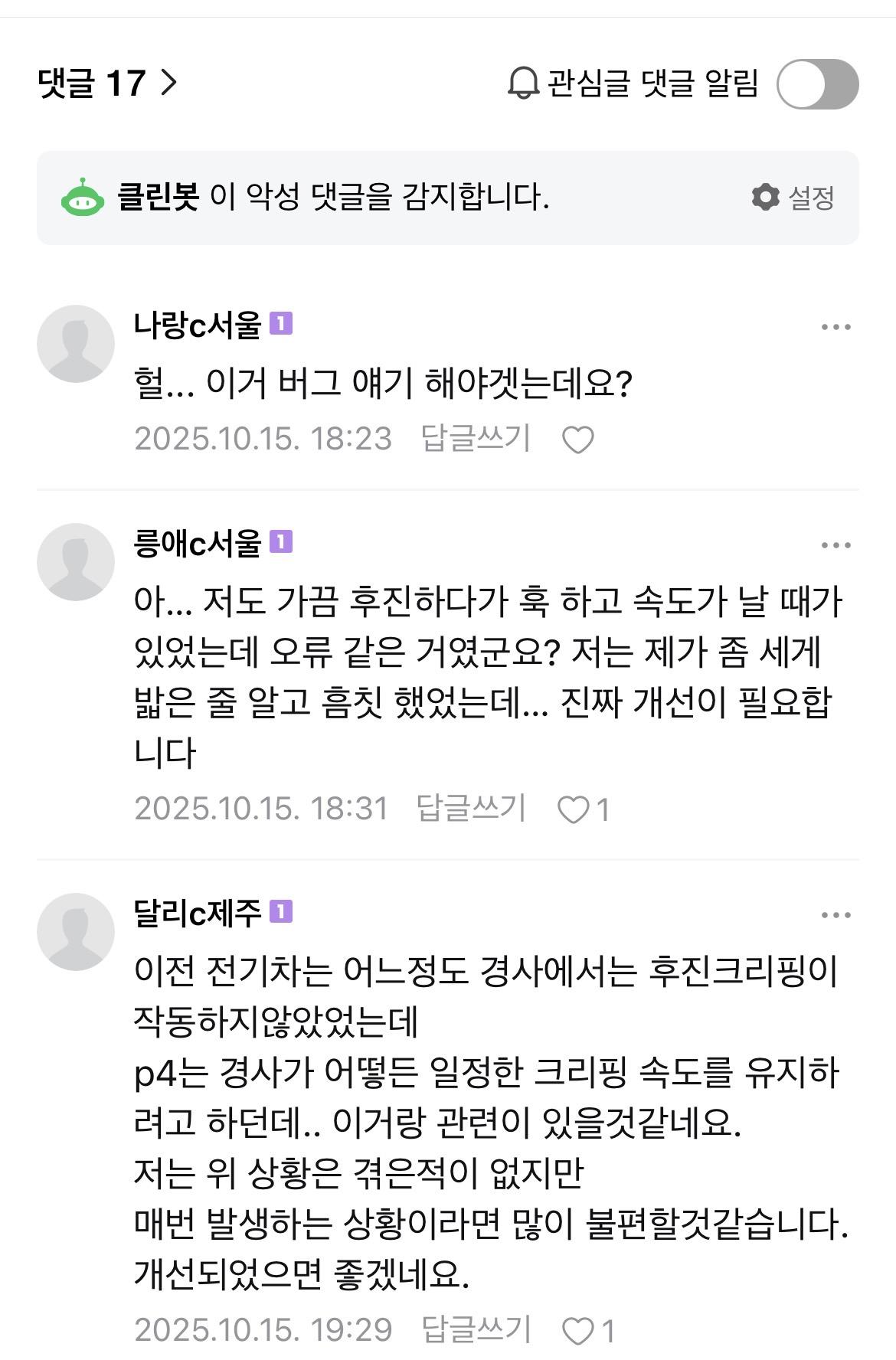896x1360 pixels.
Task: Open the profile of 릉애c서울
Action: (198, 543)
